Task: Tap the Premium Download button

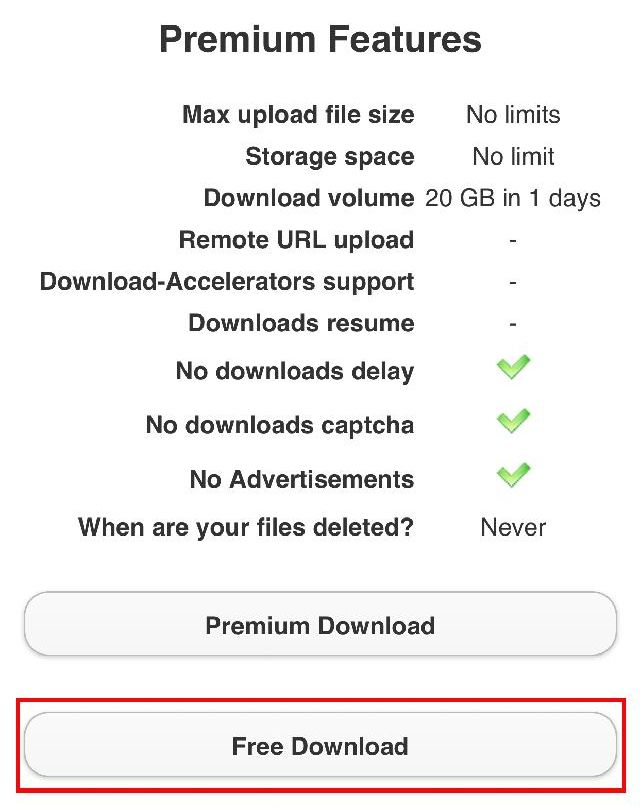Action: [x=320, y=626]
